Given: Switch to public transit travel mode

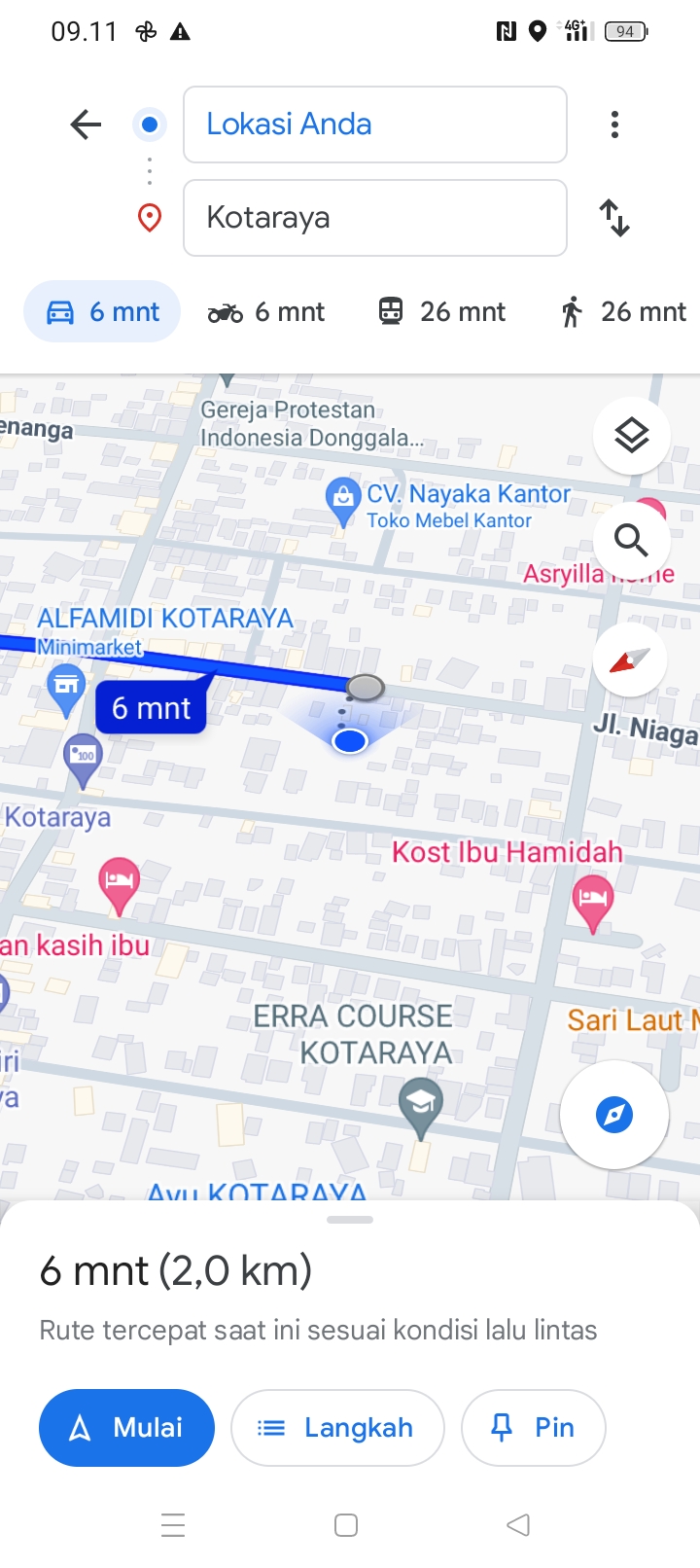Looking at the screenshot, I should coord(441,311).
